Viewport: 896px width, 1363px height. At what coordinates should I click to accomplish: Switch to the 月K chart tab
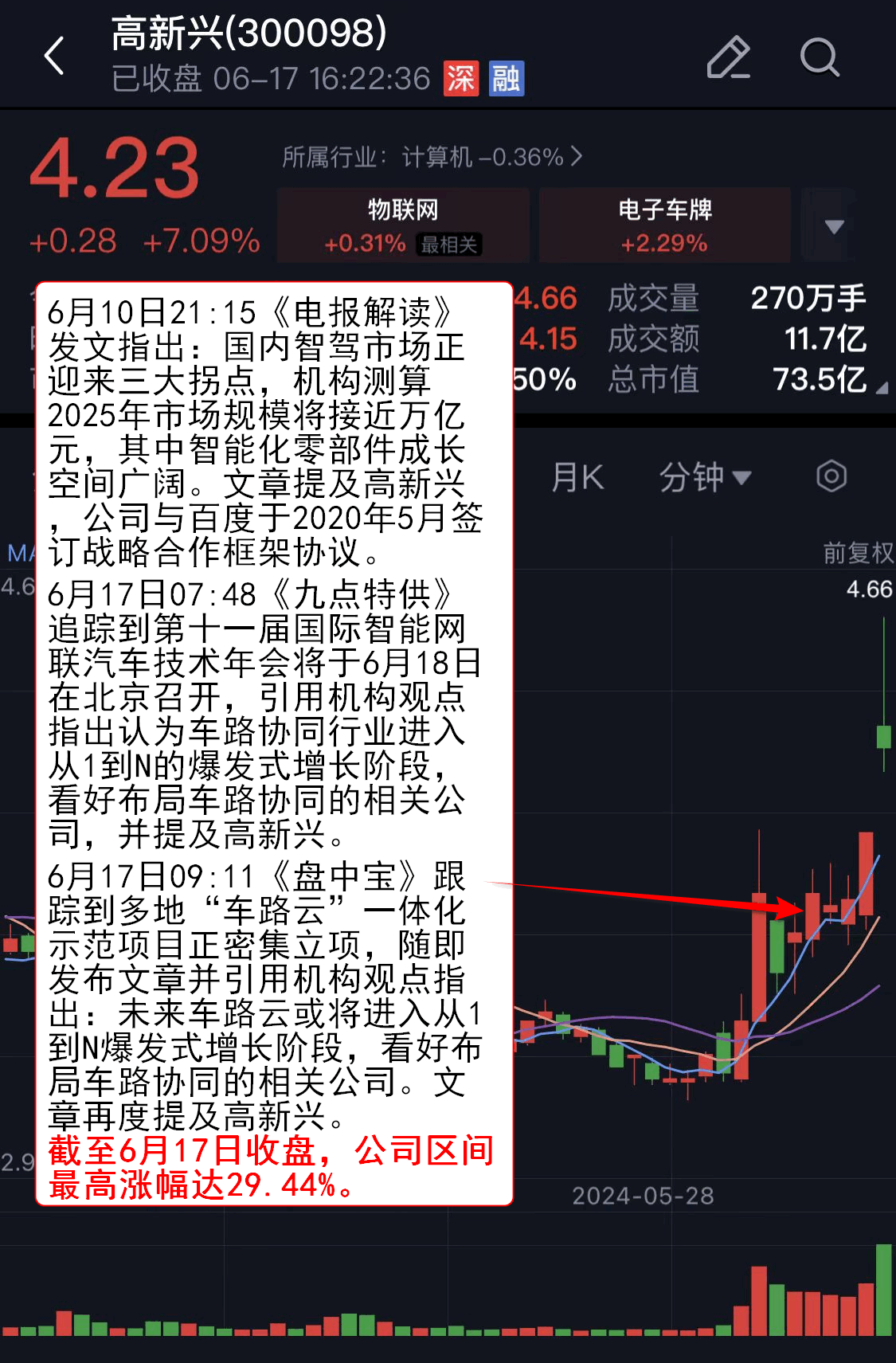[x=577, y=478]
